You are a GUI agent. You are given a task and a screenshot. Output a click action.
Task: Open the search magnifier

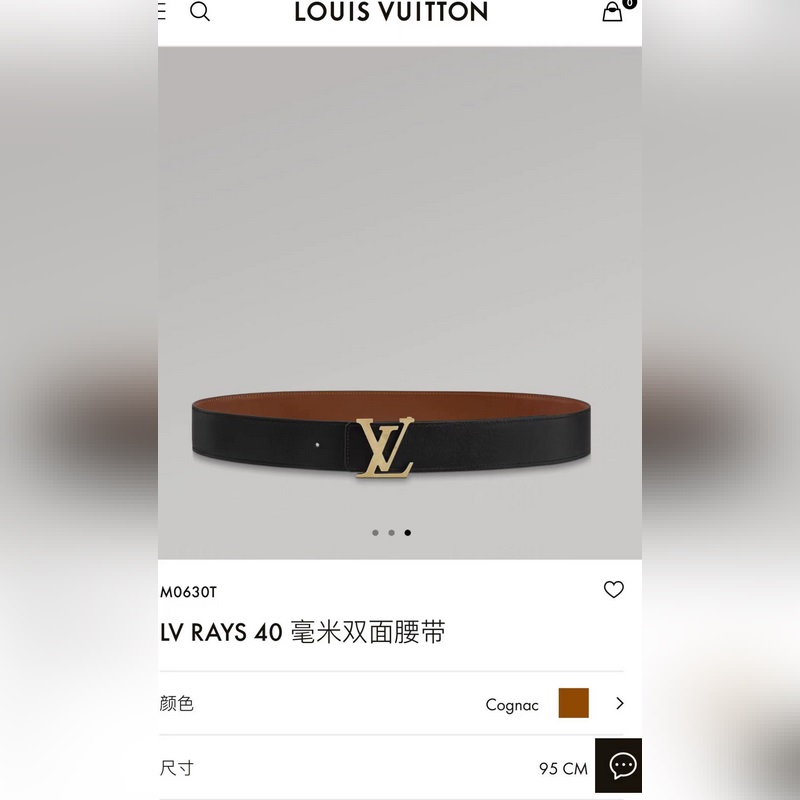(x=200, y=12)
